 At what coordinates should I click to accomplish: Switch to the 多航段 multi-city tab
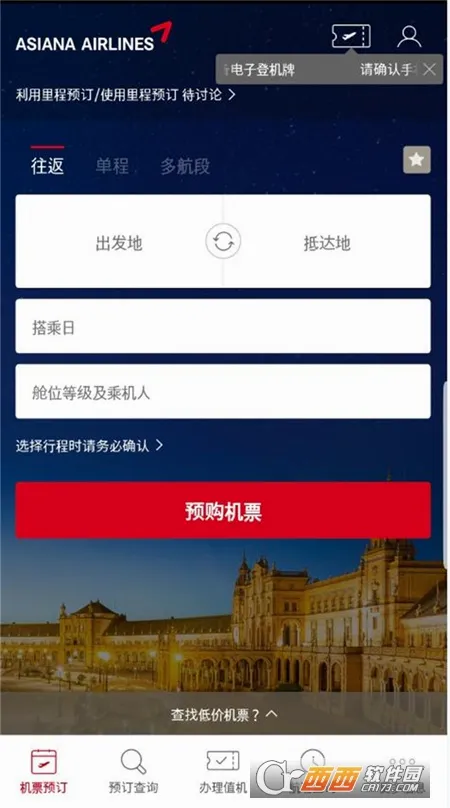click(x=185, y=166)
